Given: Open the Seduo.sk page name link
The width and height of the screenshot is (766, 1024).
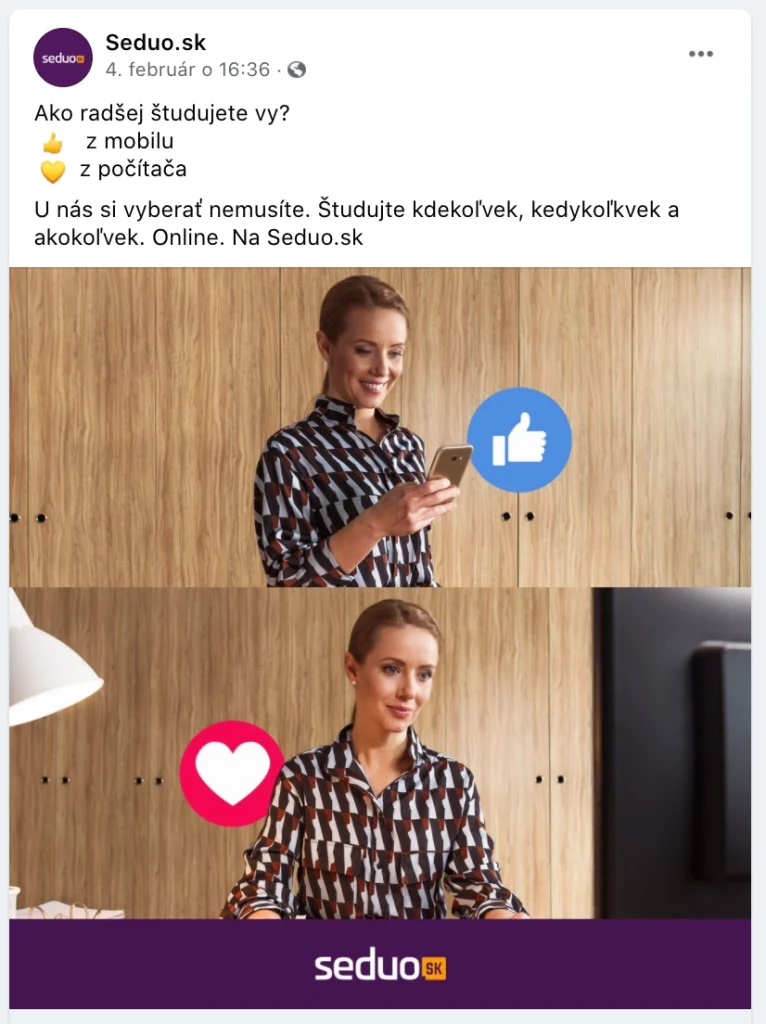Looking at the screenshot, I should [x=155, y=42].
